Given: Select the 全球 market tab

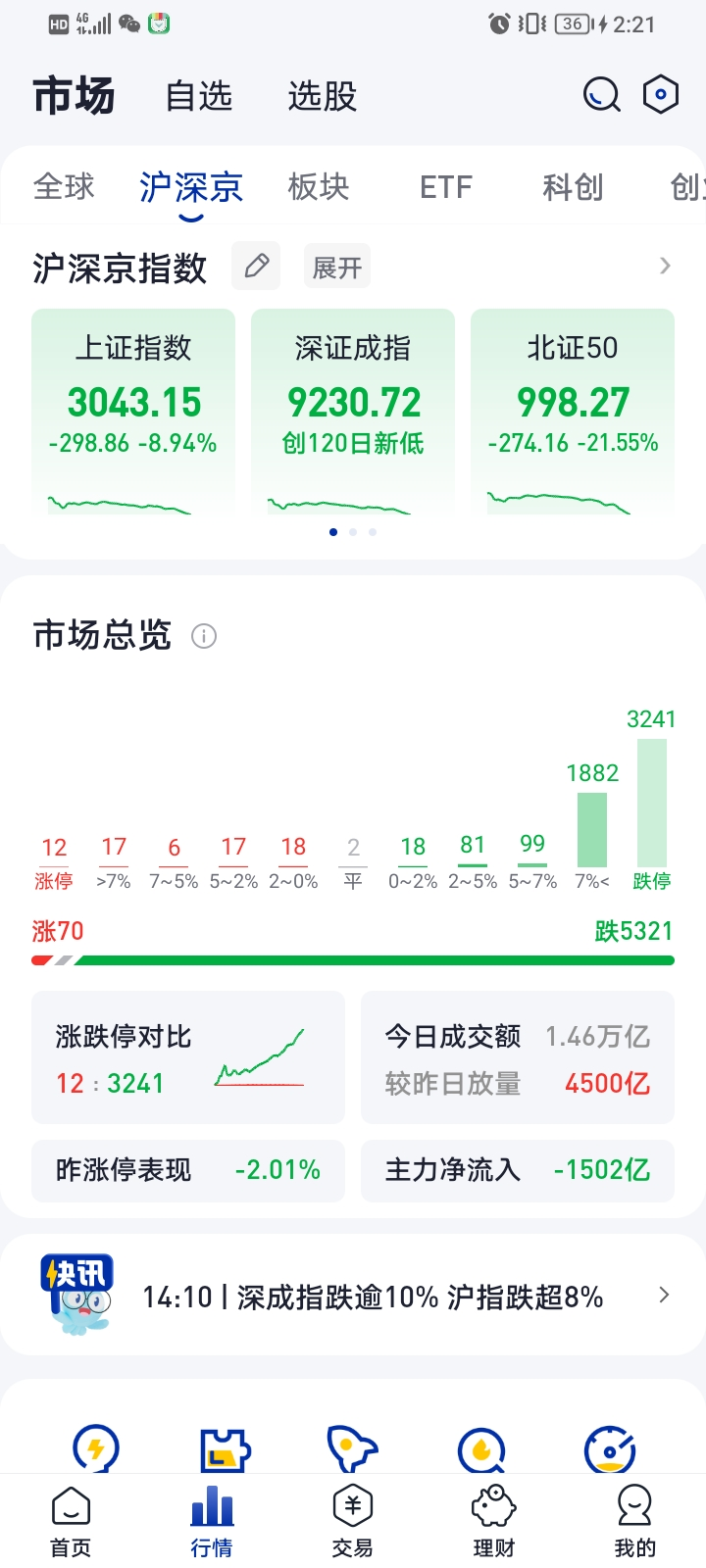Looking at the screenshot, I should click(64, 186).
